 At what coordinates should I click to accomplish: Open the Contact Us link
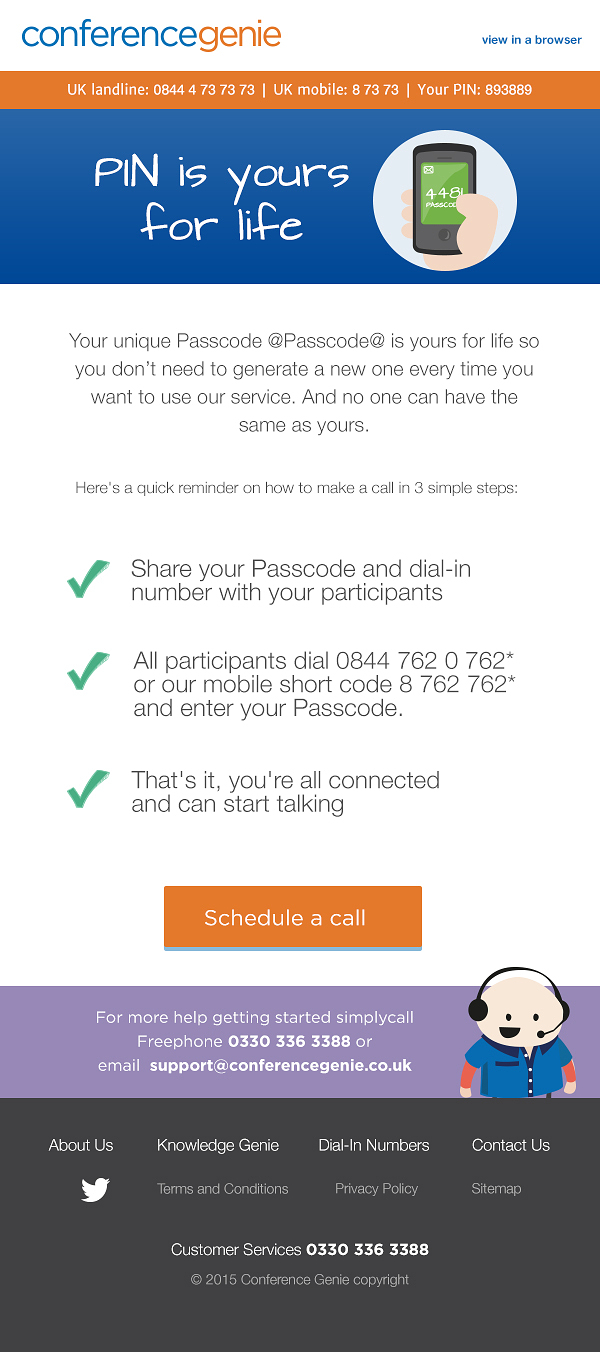point(511,1145)
